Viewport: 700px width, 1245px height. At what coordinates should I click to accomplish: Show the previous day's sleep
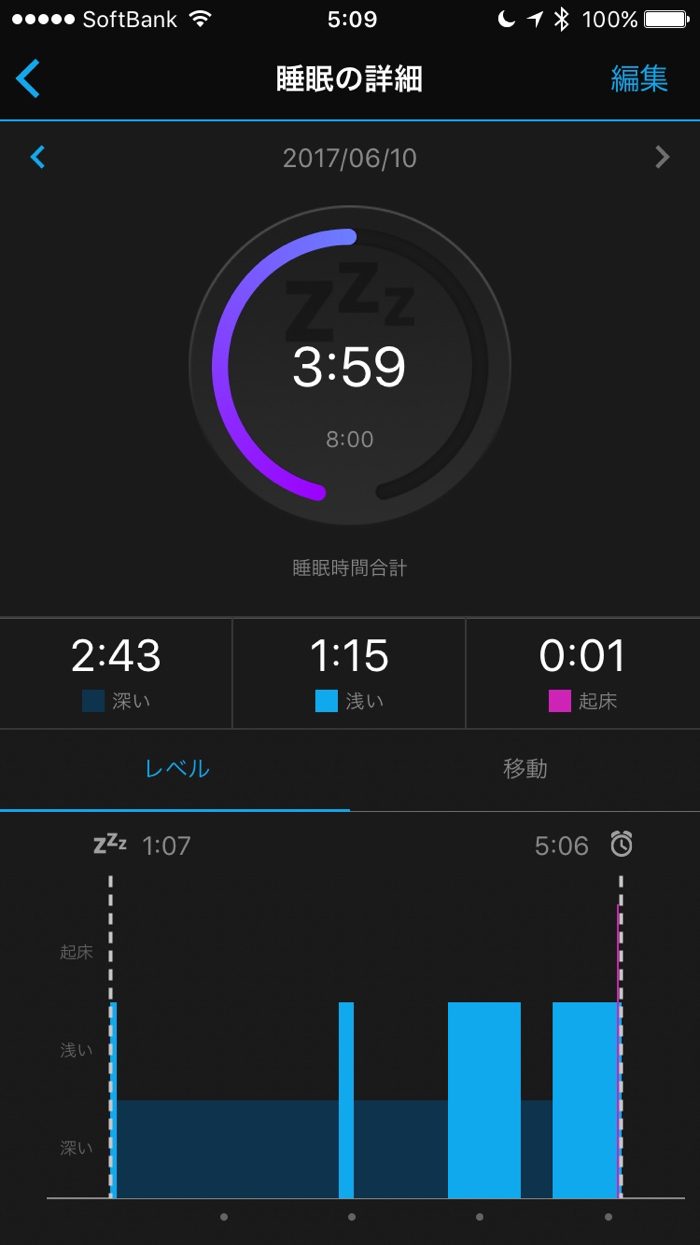coord(38,157)
